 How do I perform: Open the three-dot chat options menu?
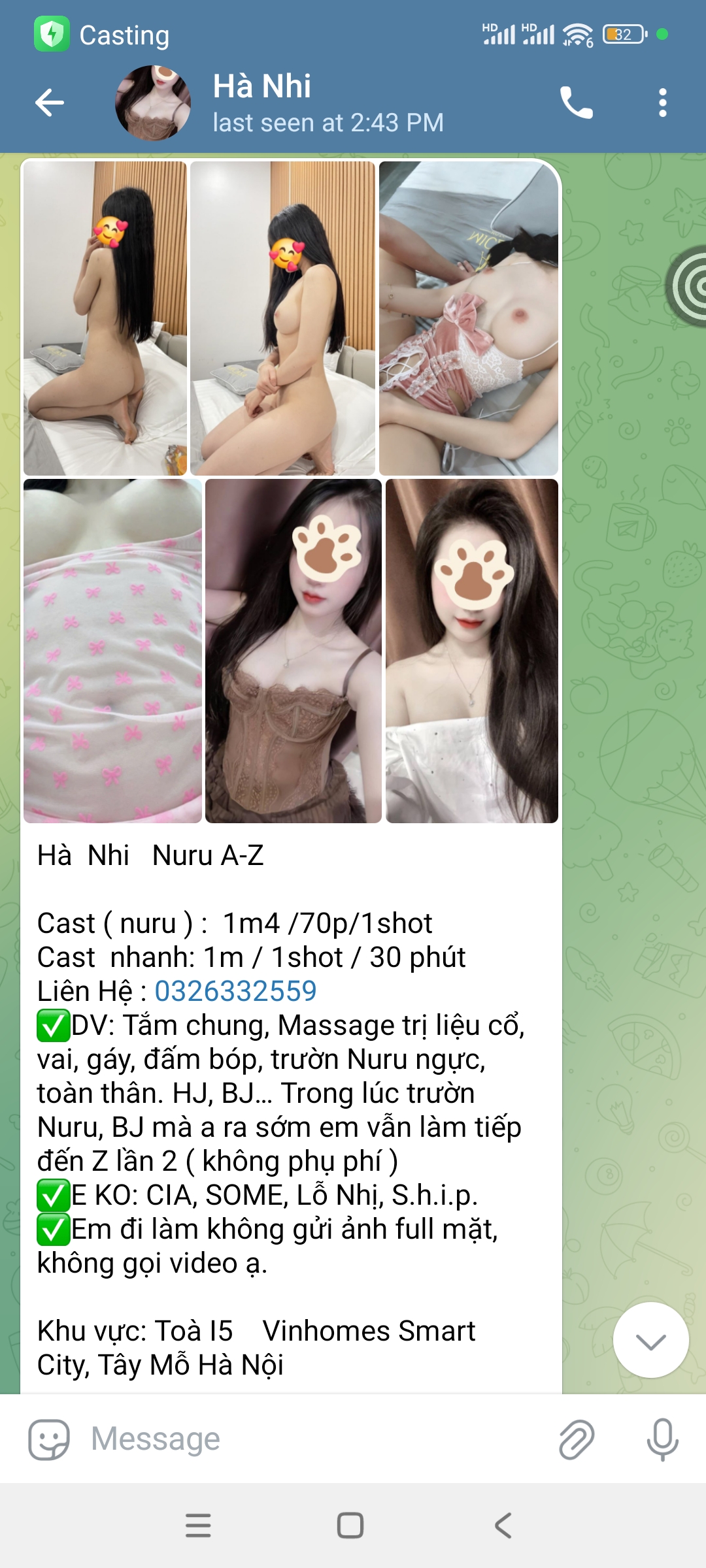[663, 102]
